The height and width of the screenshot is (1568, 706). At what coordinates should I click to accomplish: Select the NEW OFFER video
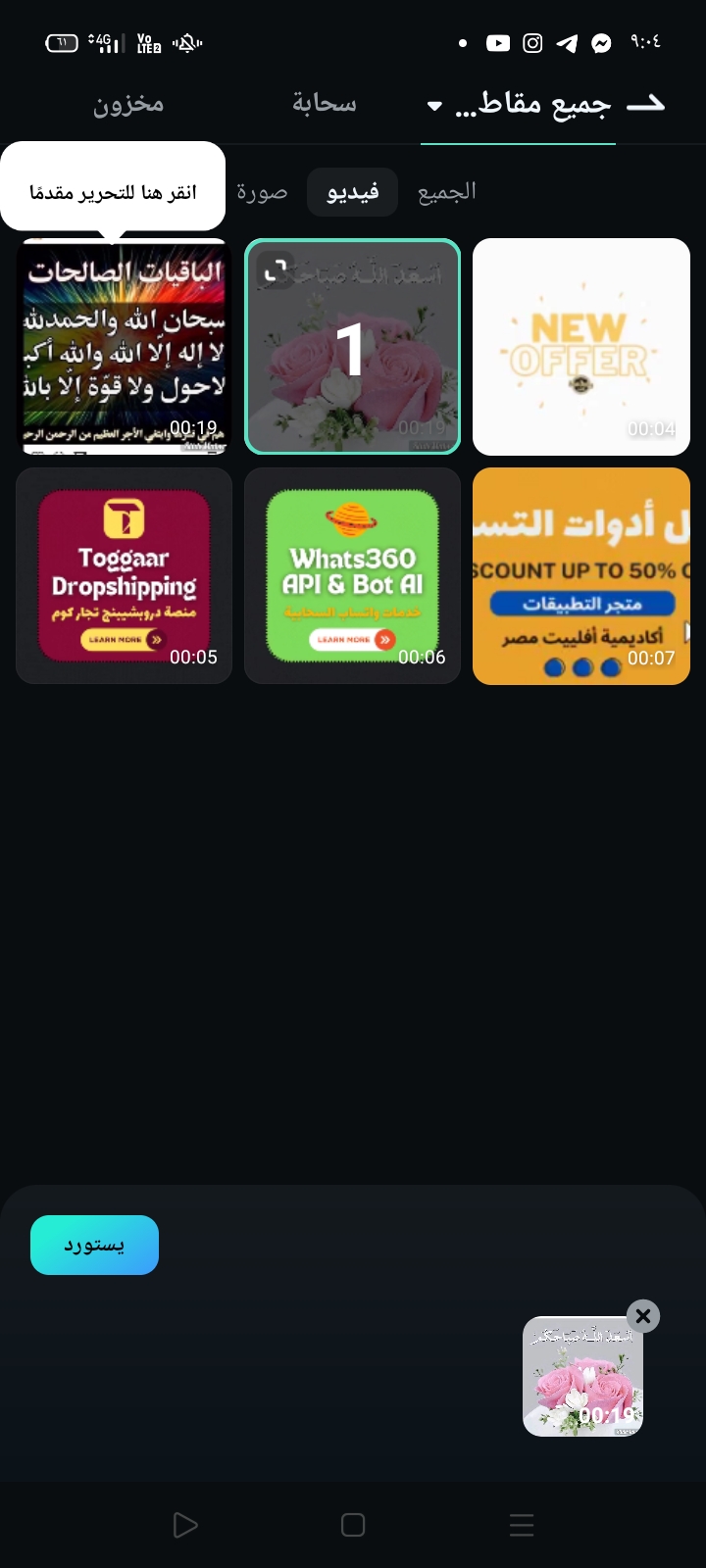[581, 347]
